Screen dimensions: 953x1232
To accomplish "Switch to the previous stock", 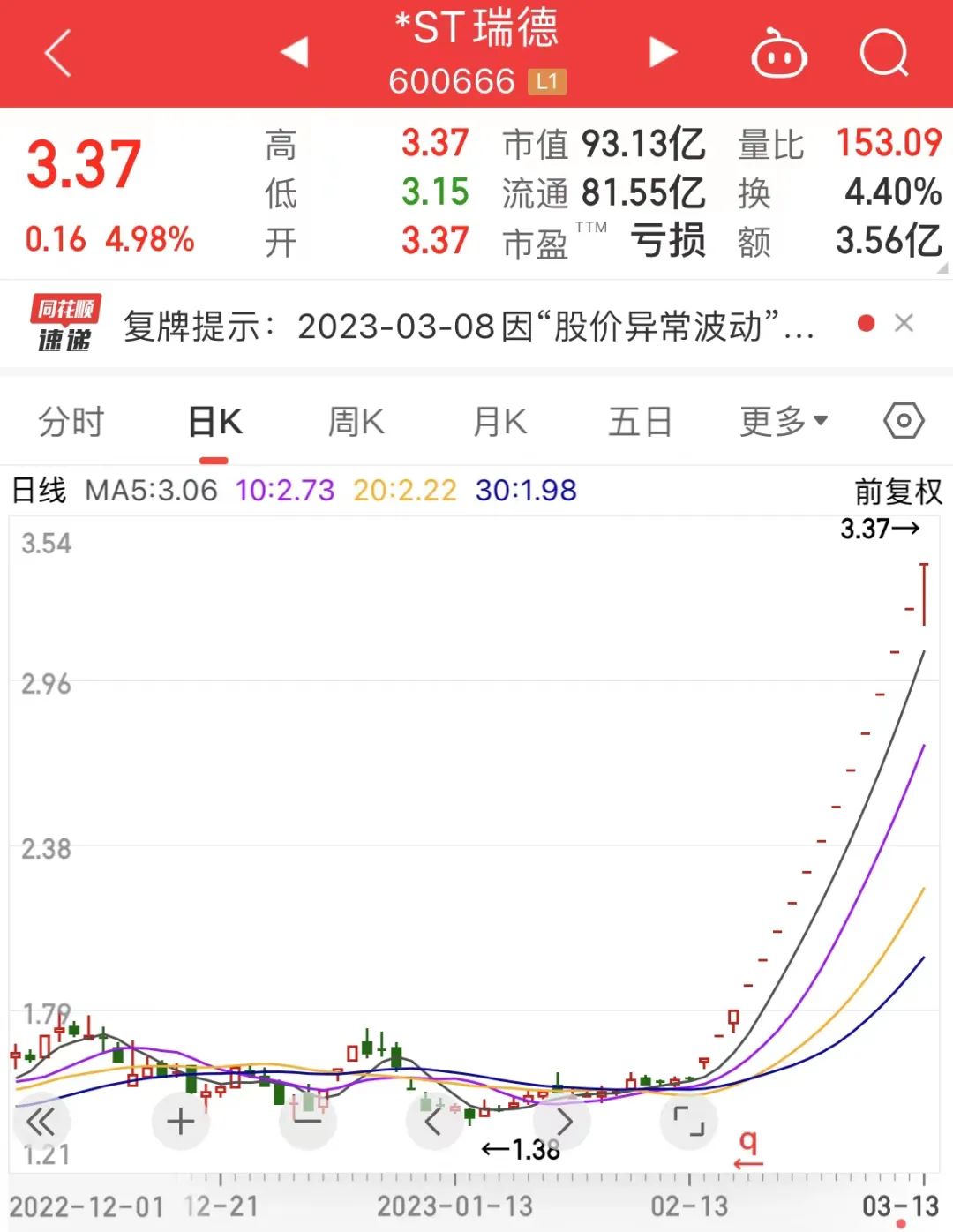I will pyautogui.click(x=295, y=52).
